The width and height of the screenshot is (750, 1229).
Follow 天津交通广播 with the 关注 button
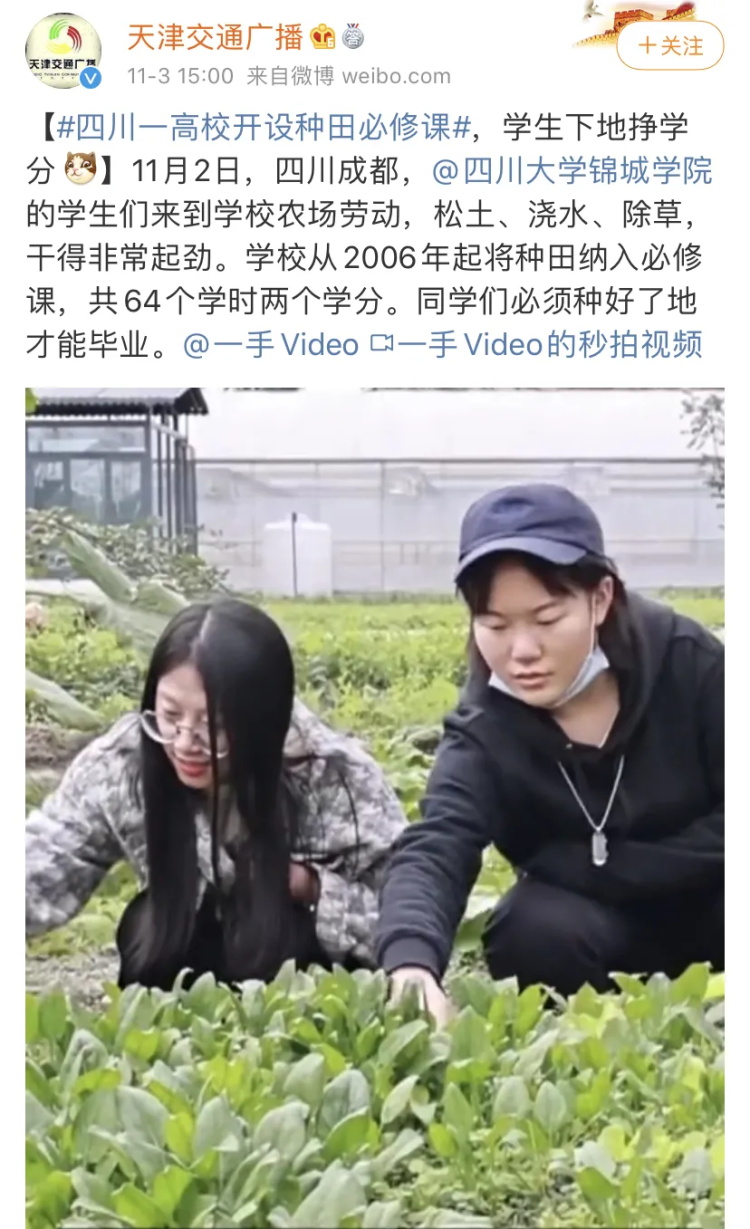point(669,46)
